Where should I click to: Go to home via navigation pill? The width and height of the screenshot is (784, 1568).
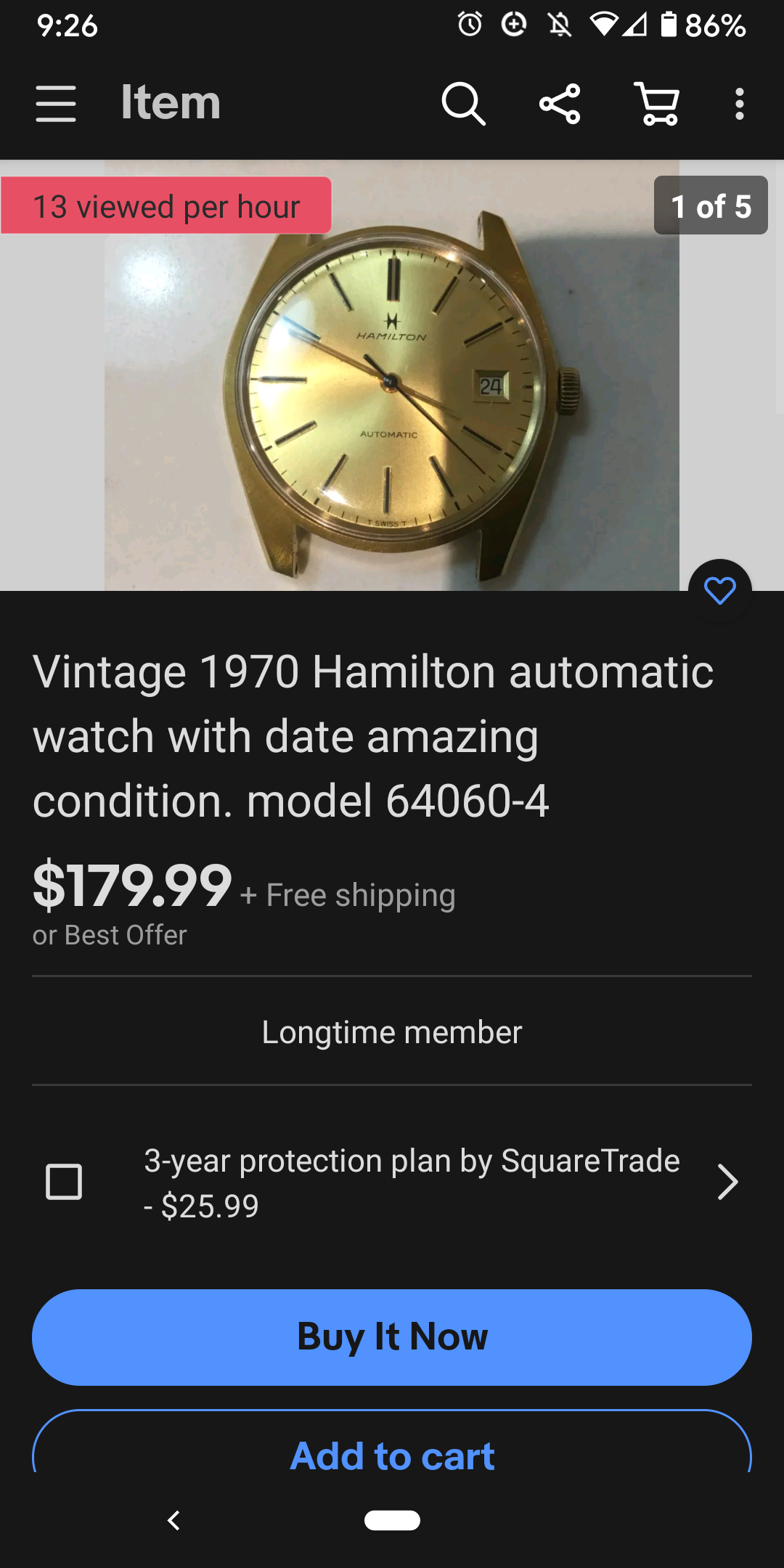[392, 1520]
